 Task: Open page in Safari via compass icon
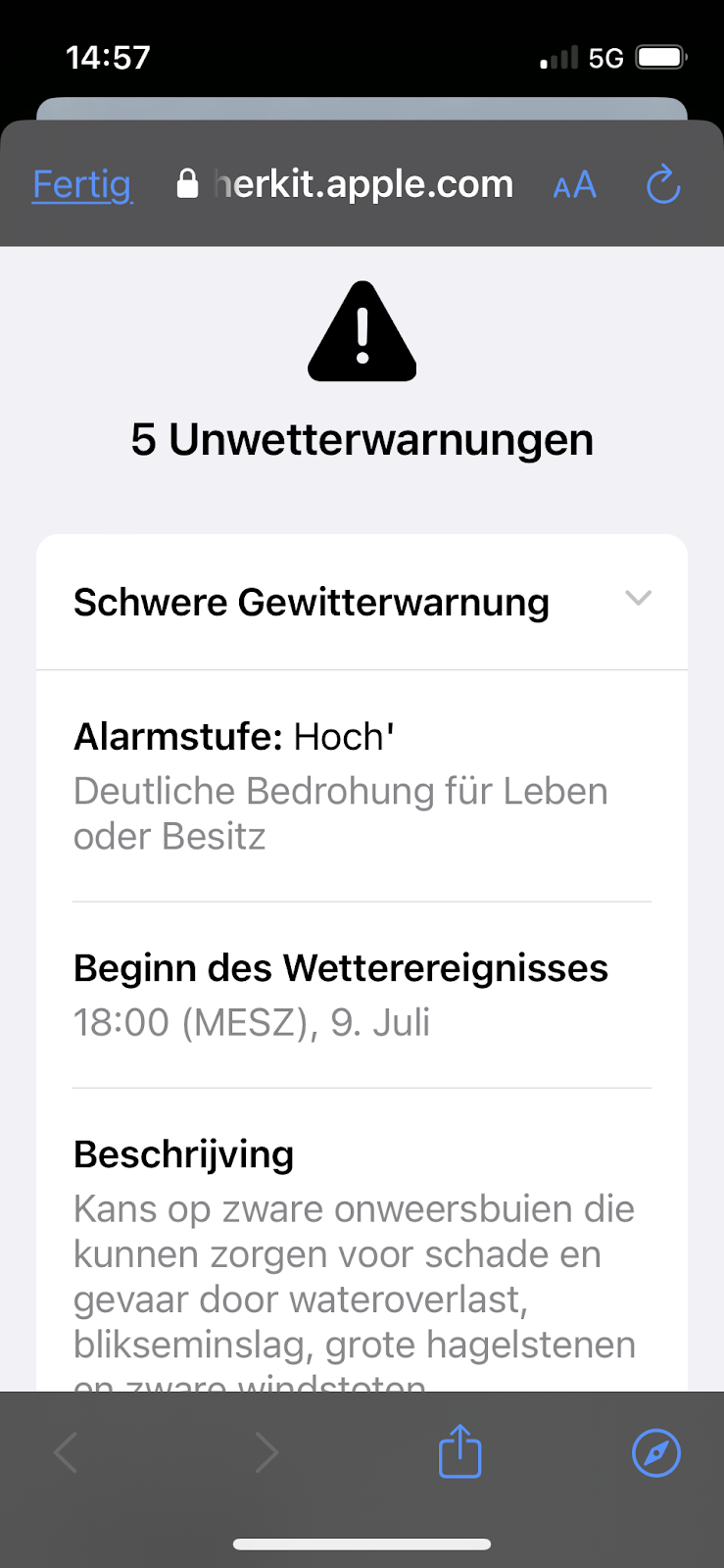[x=656, y=1452]
